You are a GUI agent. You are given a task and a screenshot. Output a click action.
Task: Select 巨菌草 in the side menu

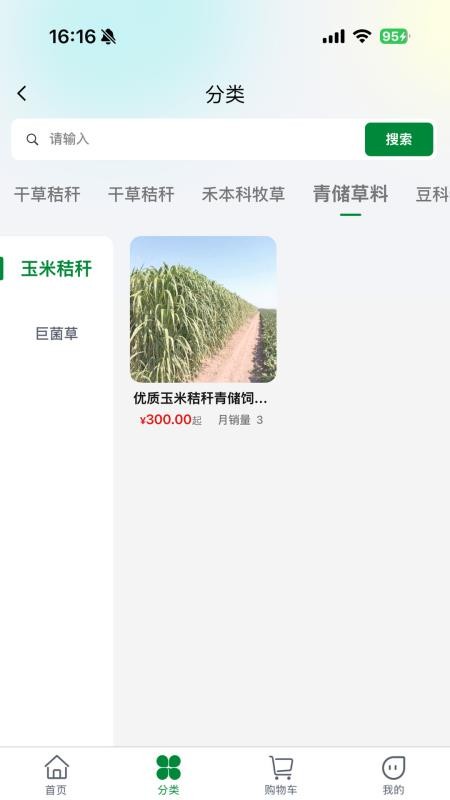point(56,334)
